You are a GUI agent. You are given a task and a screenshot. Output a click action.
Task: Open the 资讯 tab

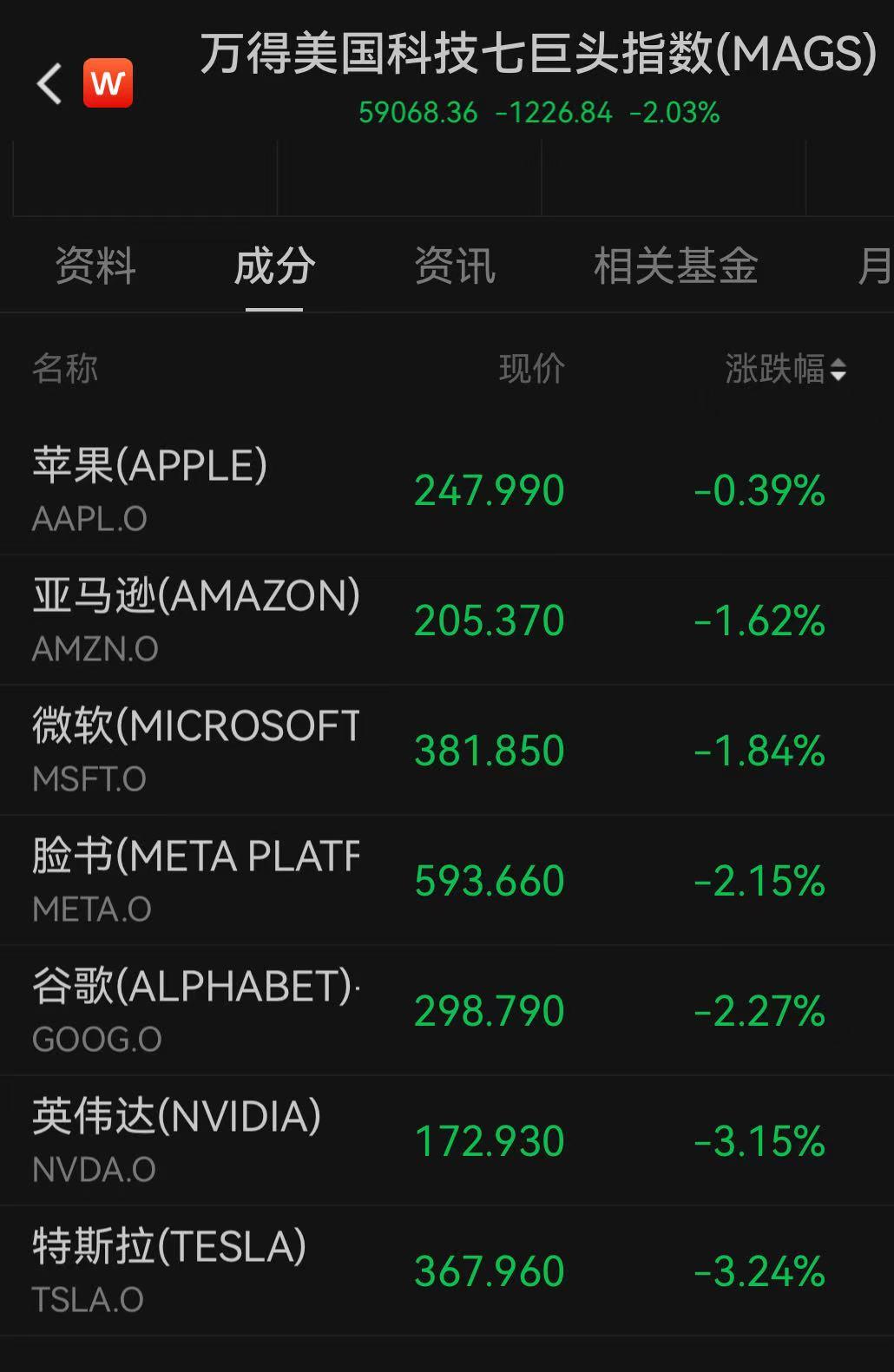[x=455, y=266]
